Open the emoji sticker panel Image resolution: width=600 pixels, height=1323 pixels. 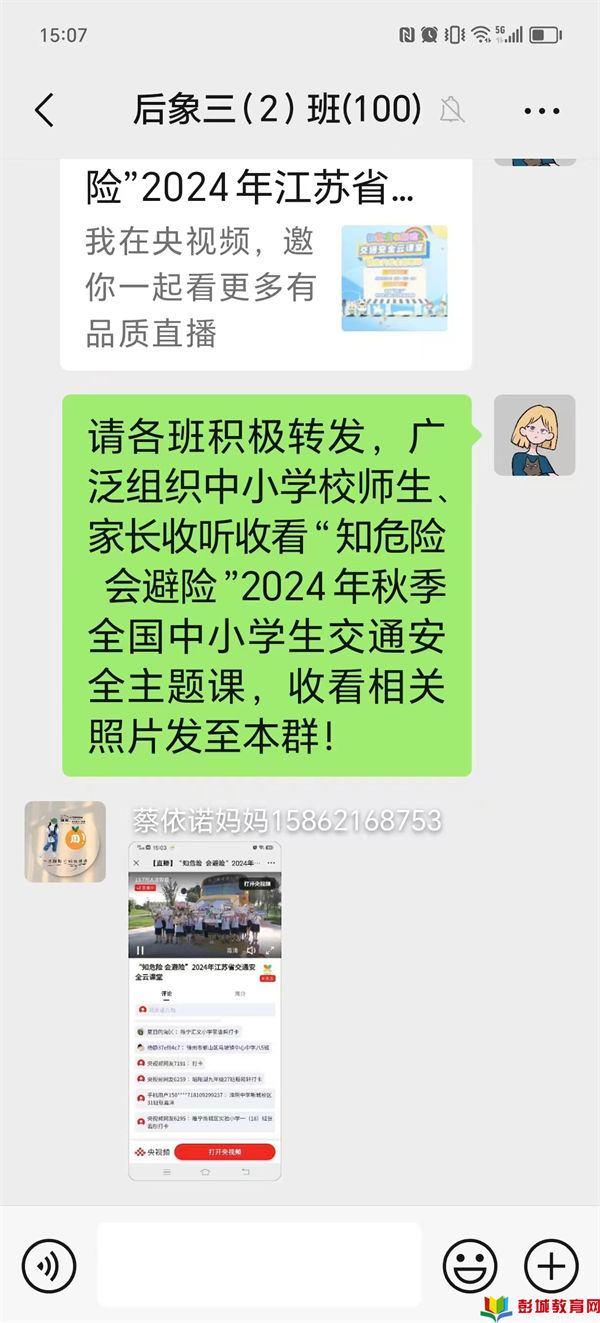(470, 1266)
